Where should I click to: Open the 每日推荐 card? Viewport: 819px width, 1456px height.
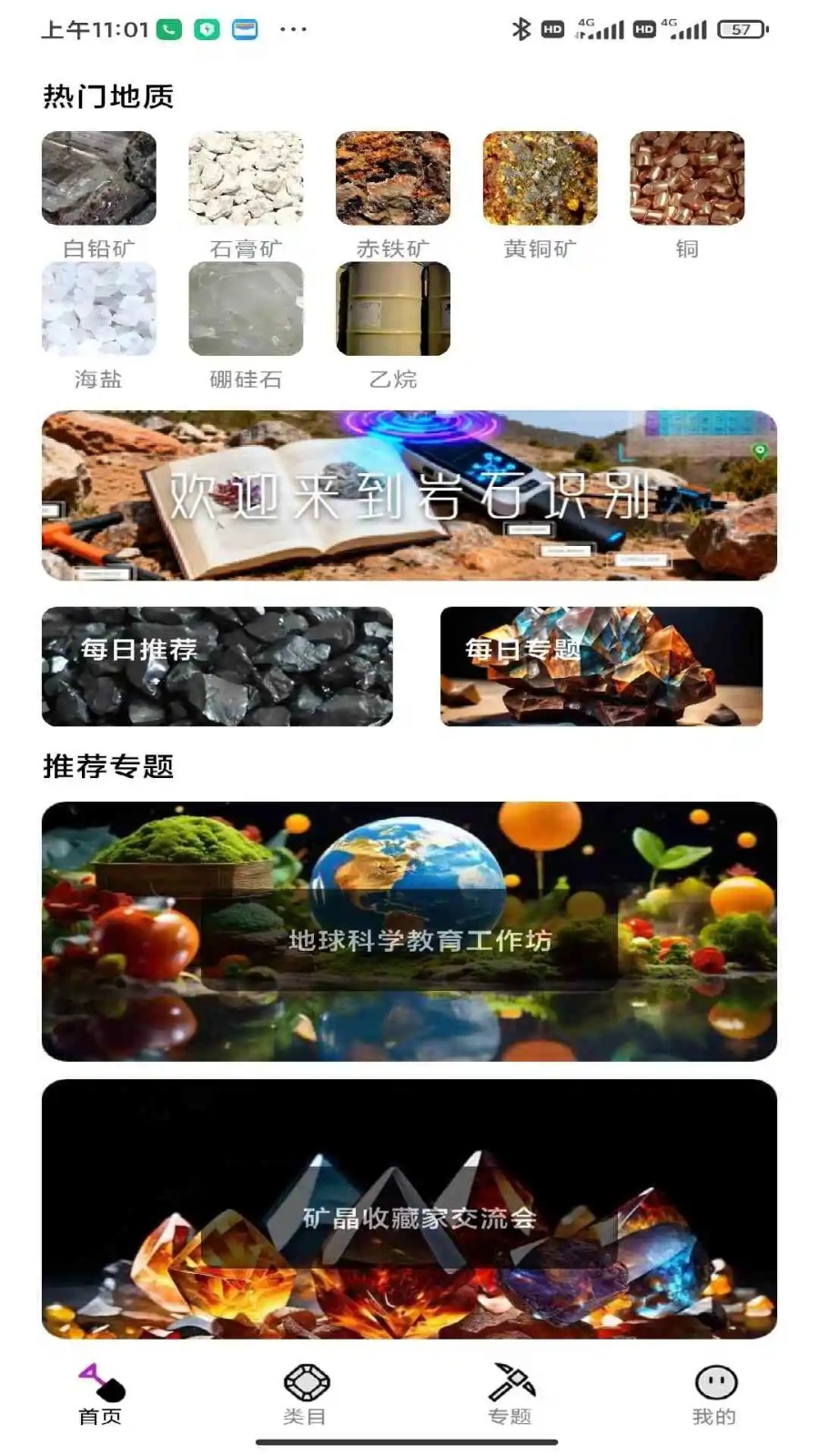(x=217, y=666)
